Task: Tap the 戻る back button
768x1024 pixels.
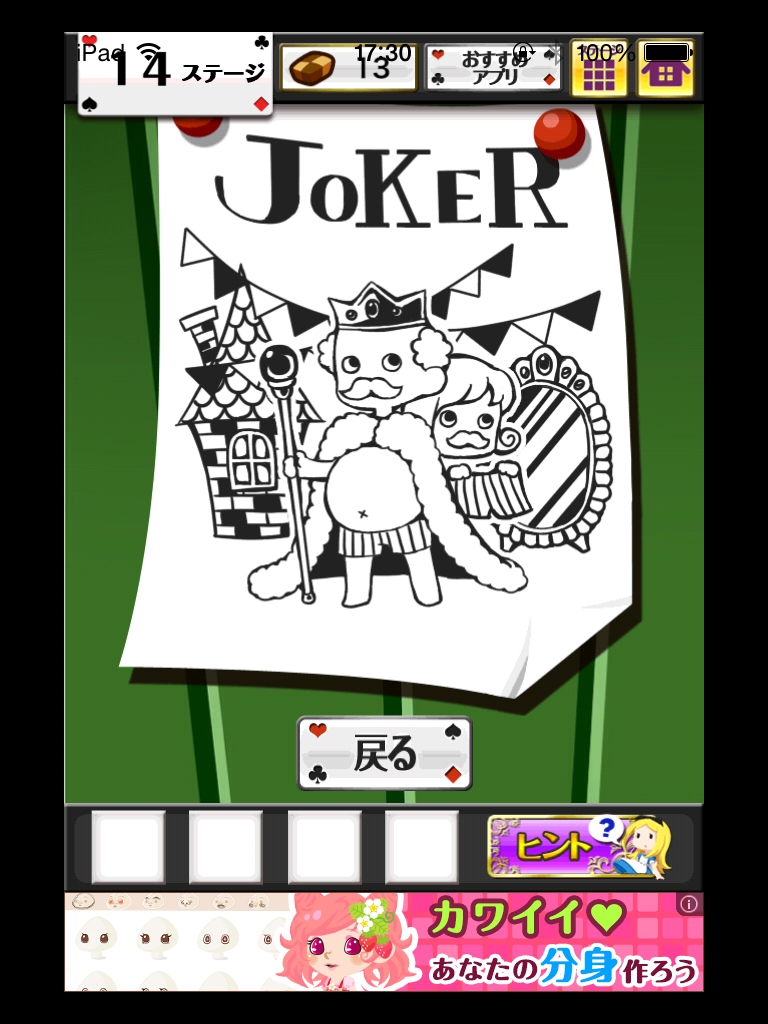Action: (384, 753)
